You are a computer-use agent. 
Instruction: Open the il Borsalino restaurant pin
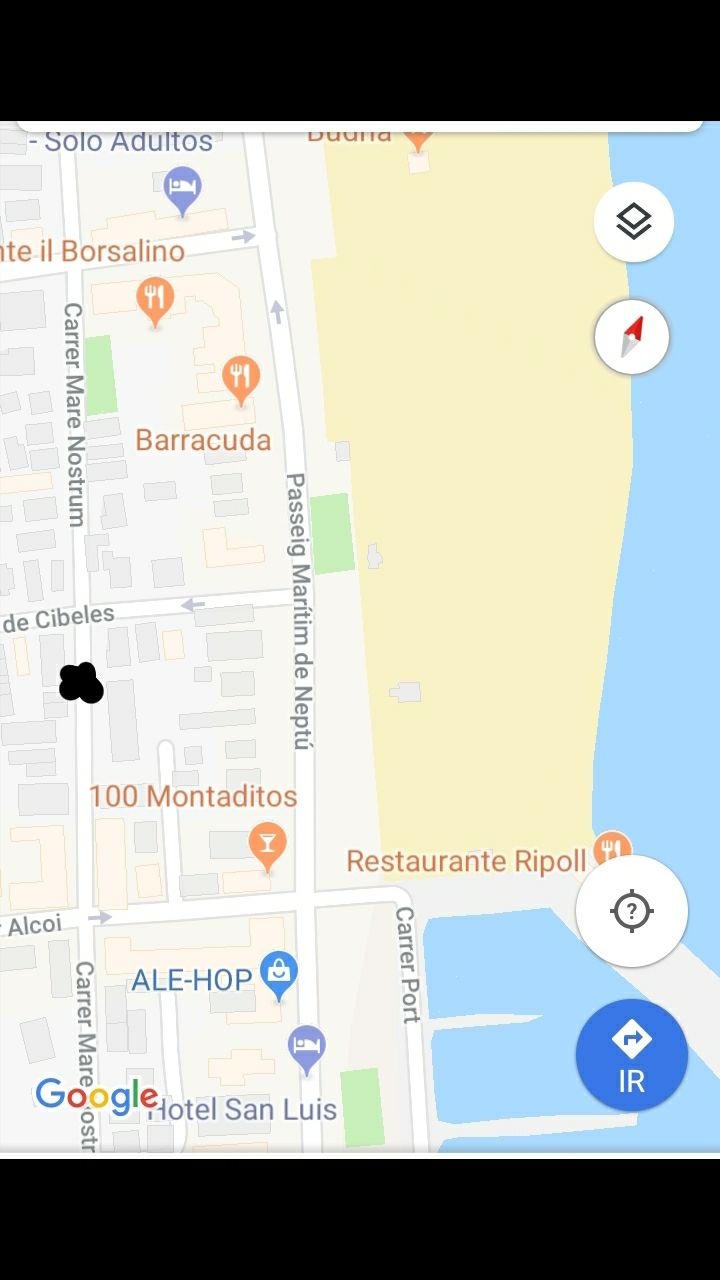[154, 299]
